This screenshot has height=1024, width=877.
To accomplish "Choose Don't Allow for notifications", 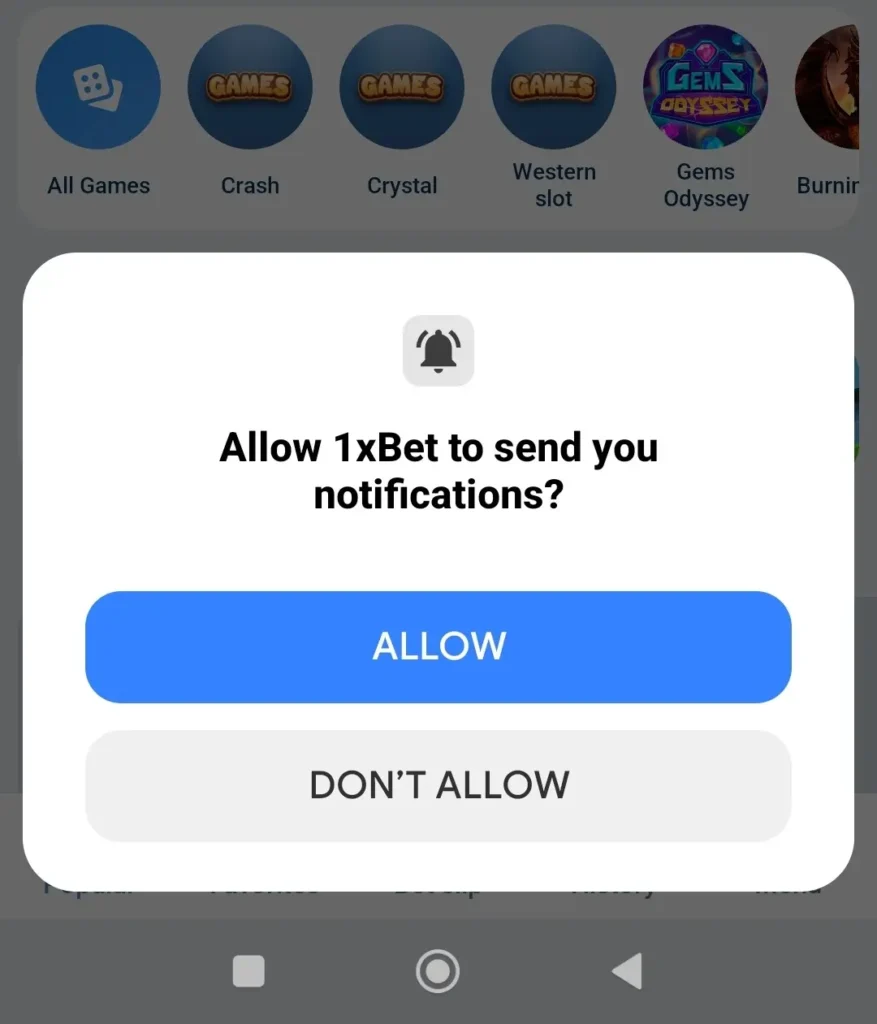I will tap(438, 785).
